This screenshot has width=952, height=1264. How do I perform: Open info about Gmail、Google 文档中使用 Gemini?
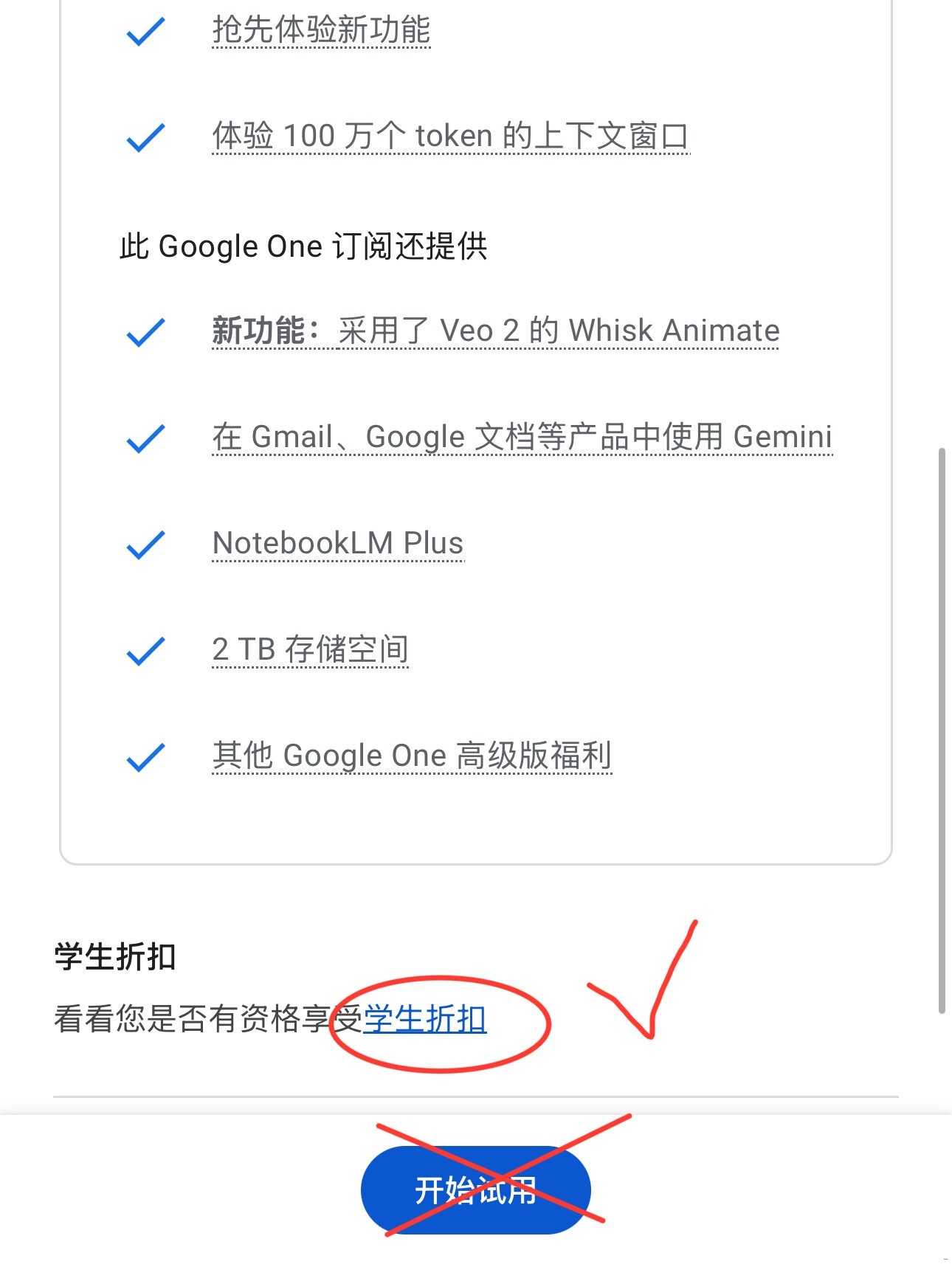[522, 437]
